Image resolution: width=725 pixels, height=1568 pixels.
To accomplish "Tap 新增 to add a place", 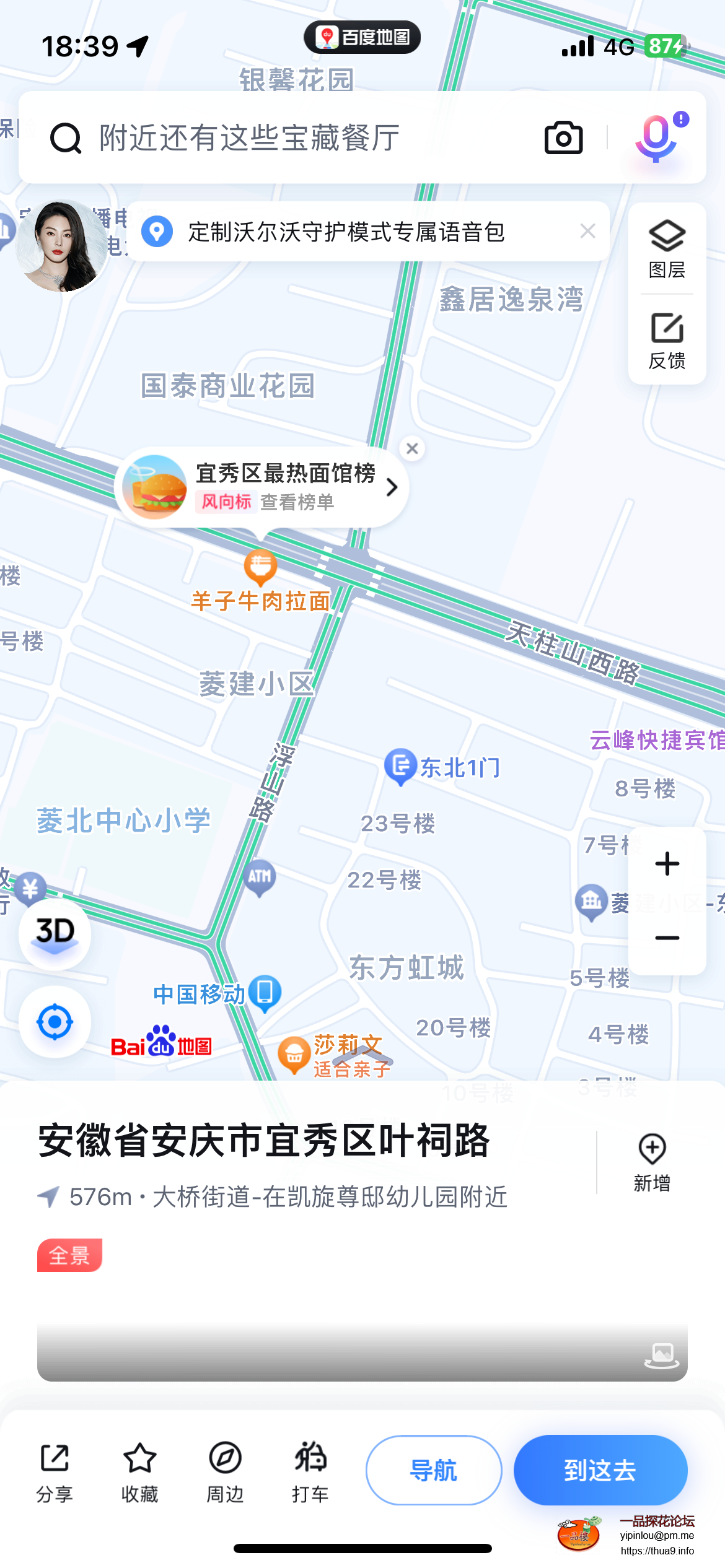I will 652,1162.
